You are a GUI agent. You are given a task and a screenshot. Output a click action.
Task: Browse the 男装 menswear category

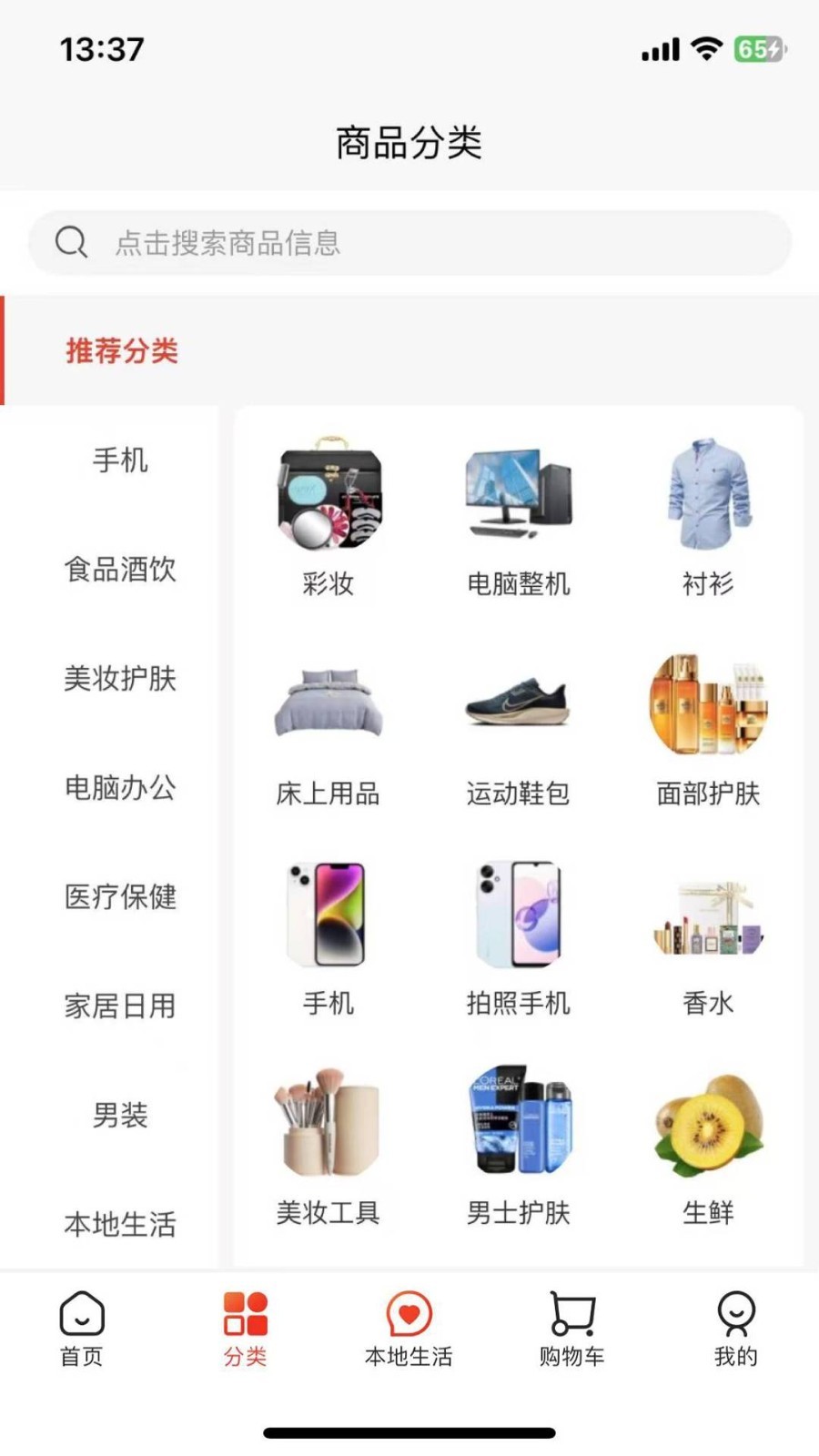(119, 1116)
